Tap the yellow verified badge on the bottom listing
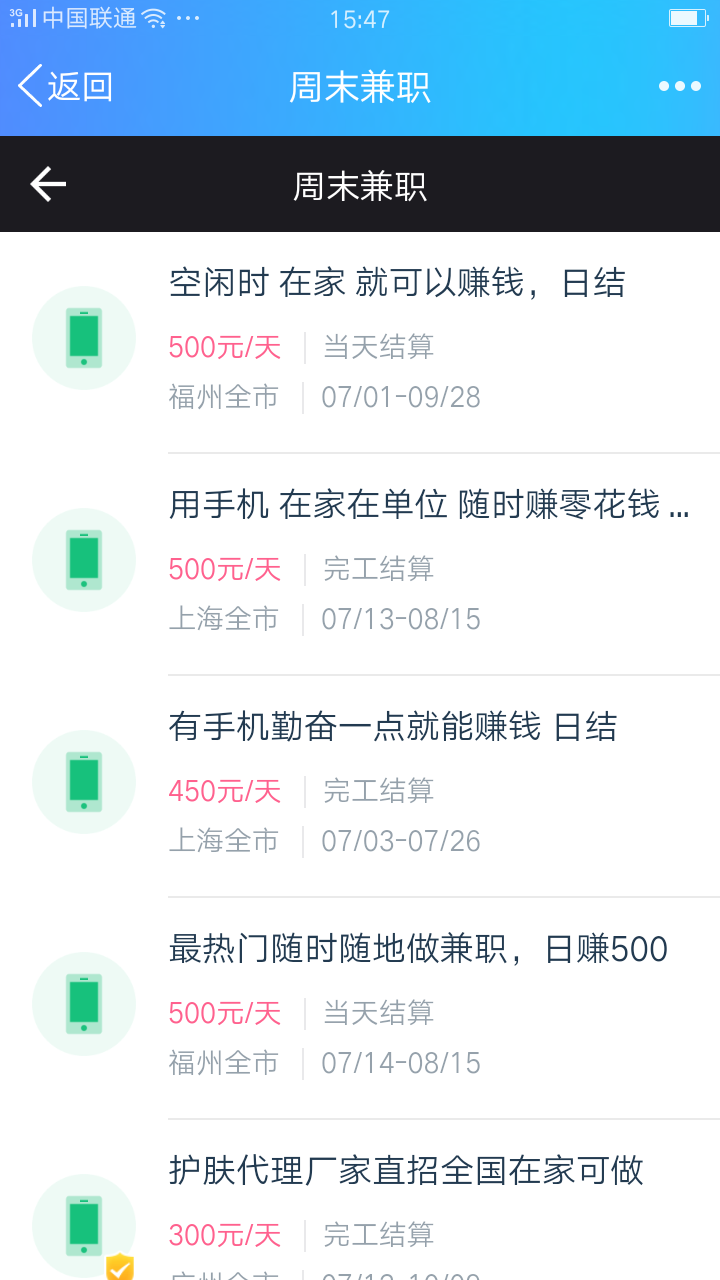The height and width of the screenshot is (1280, 720). [x=120, y=1266]
